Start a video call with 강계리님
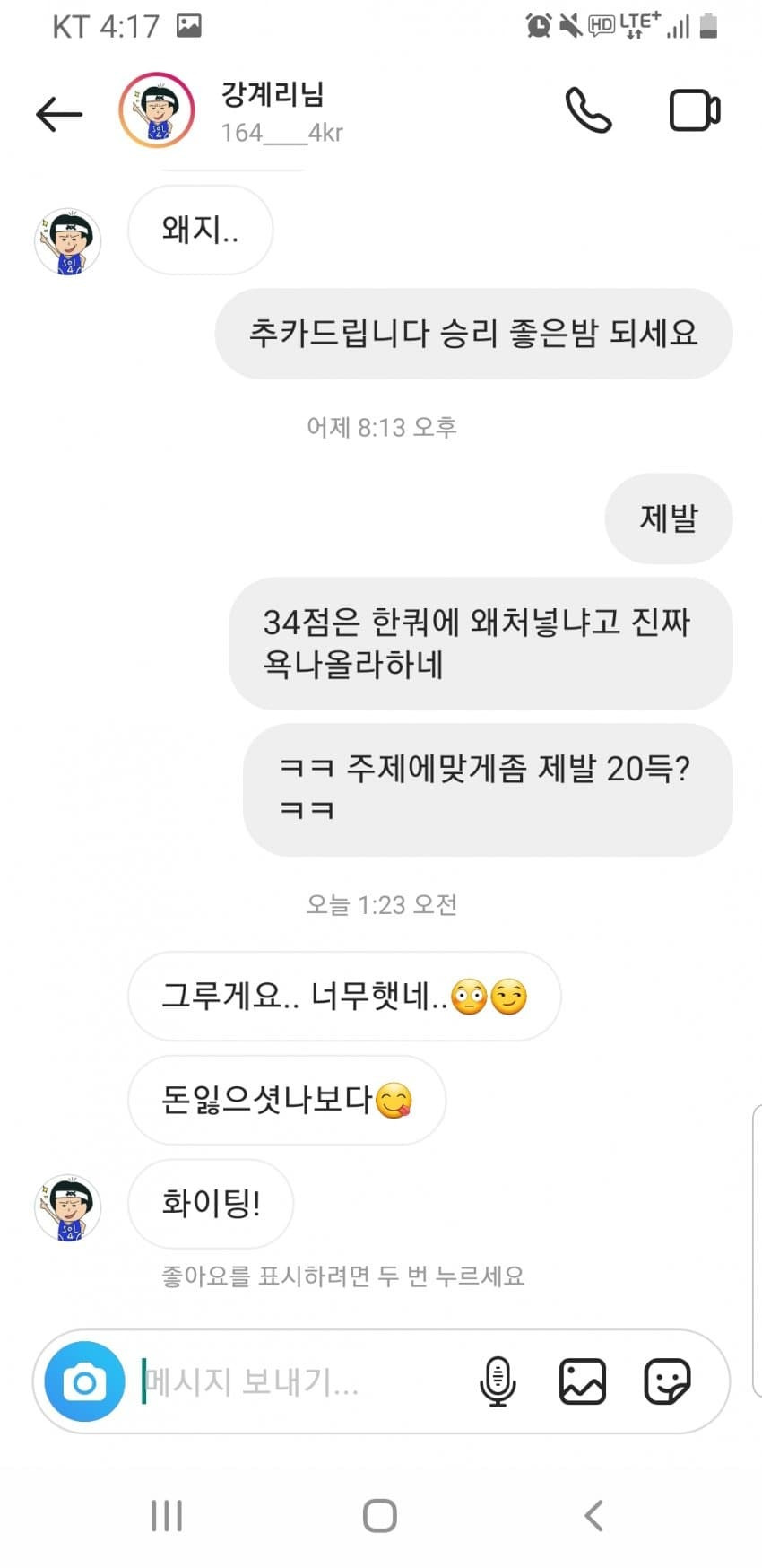 tap(695, 111)
